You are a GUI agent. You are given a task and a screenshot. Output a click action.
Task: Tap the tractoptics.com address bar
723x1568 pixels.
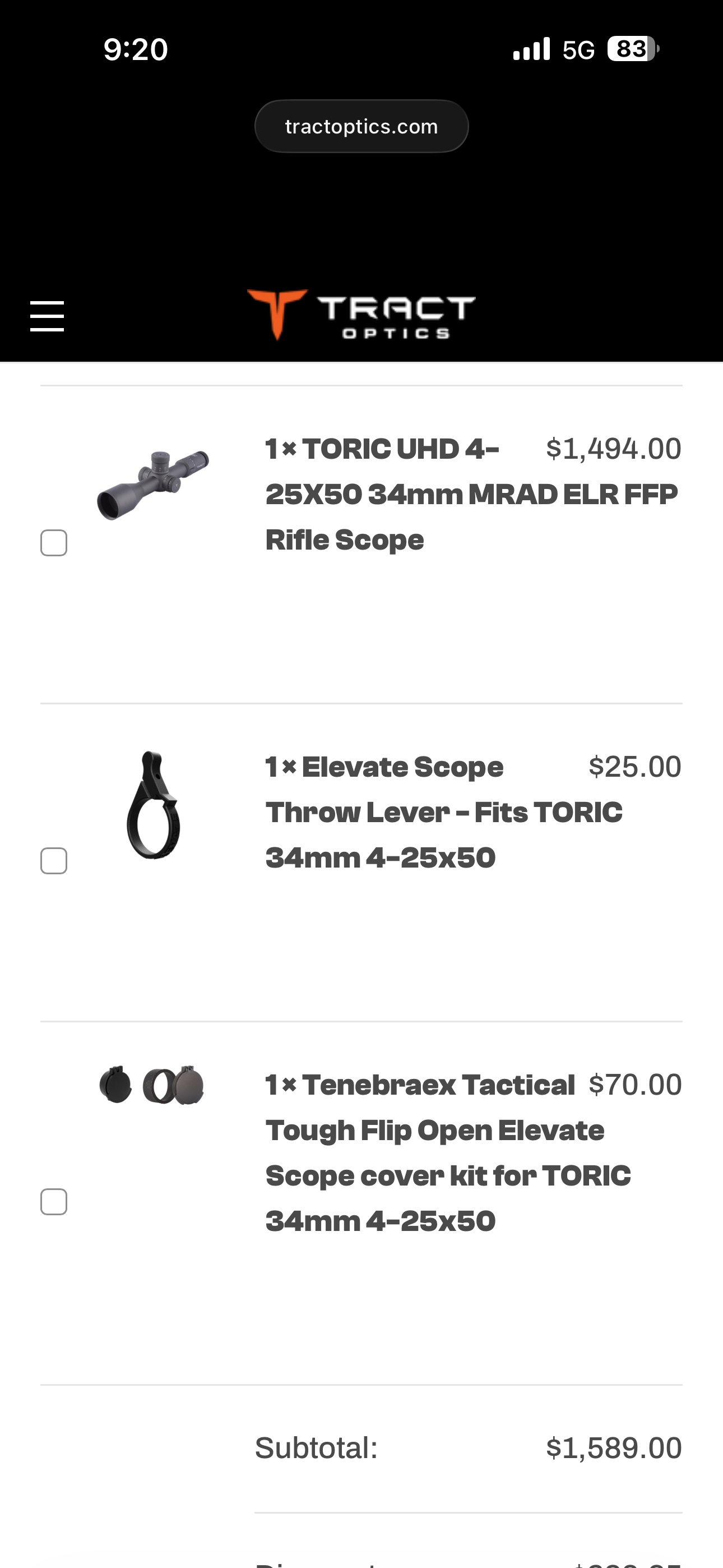point(361,127)
